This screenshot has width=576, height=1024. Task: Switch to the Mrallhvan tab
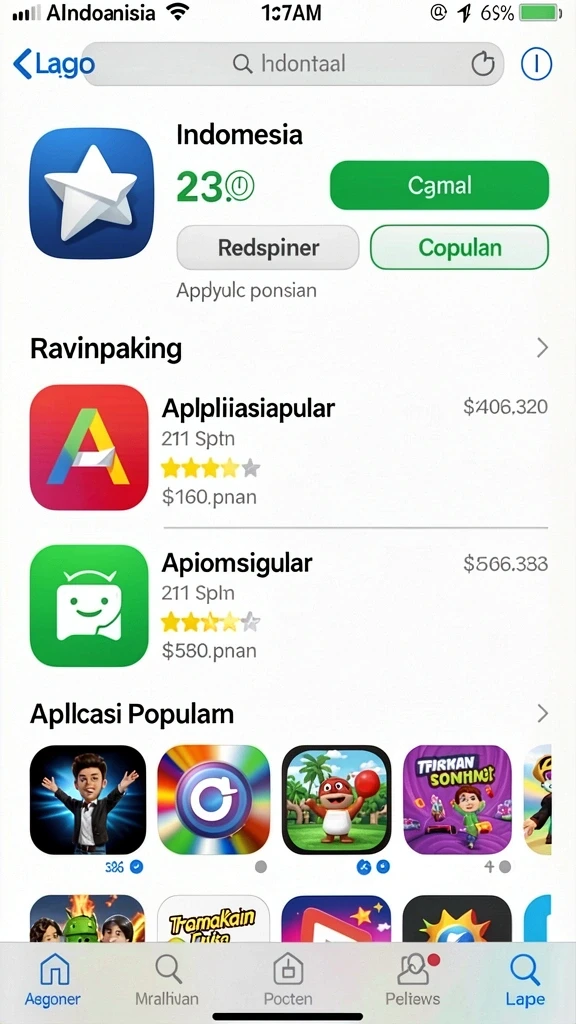pyautogui.click(x=167, y=979)
